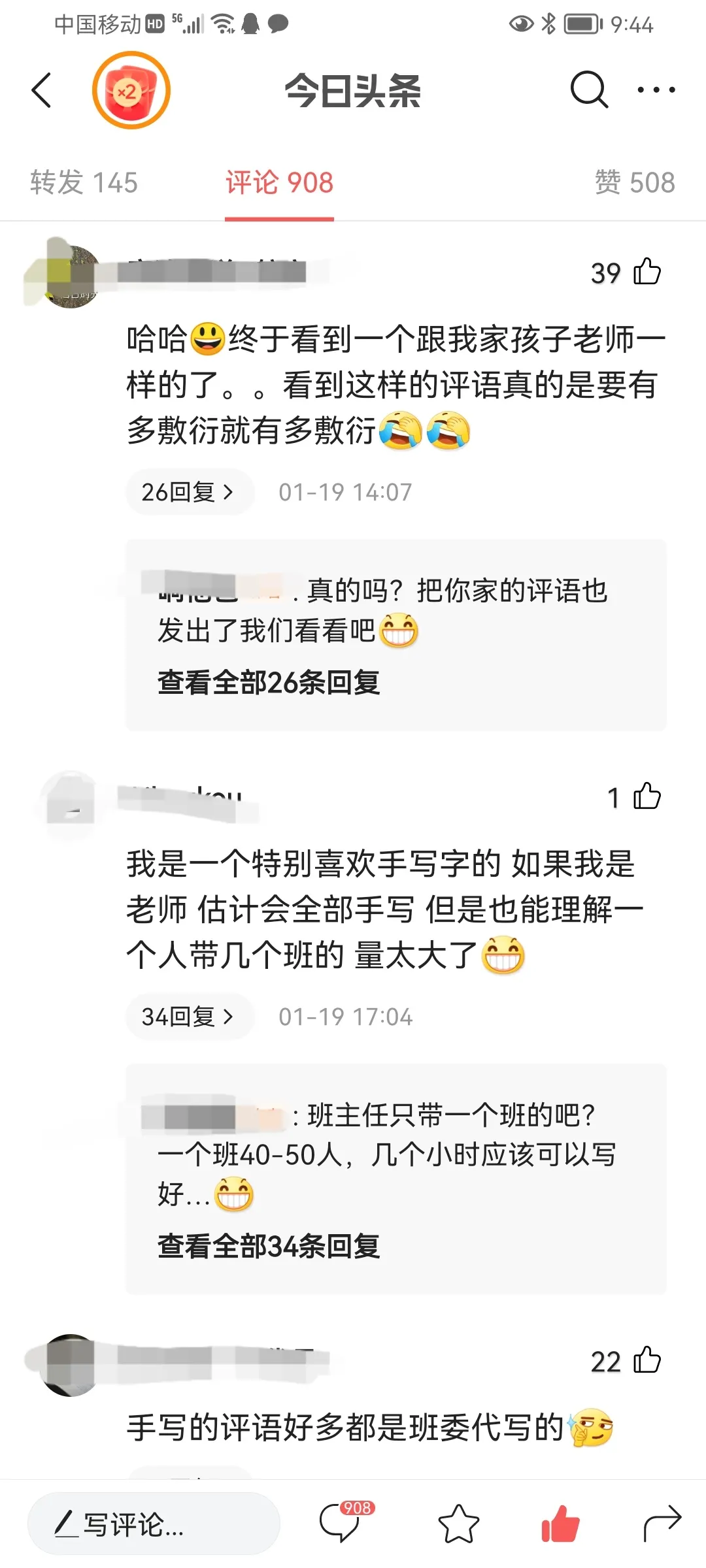
Task: Switch to the 转发 145 tab
Action: point(84,182)
